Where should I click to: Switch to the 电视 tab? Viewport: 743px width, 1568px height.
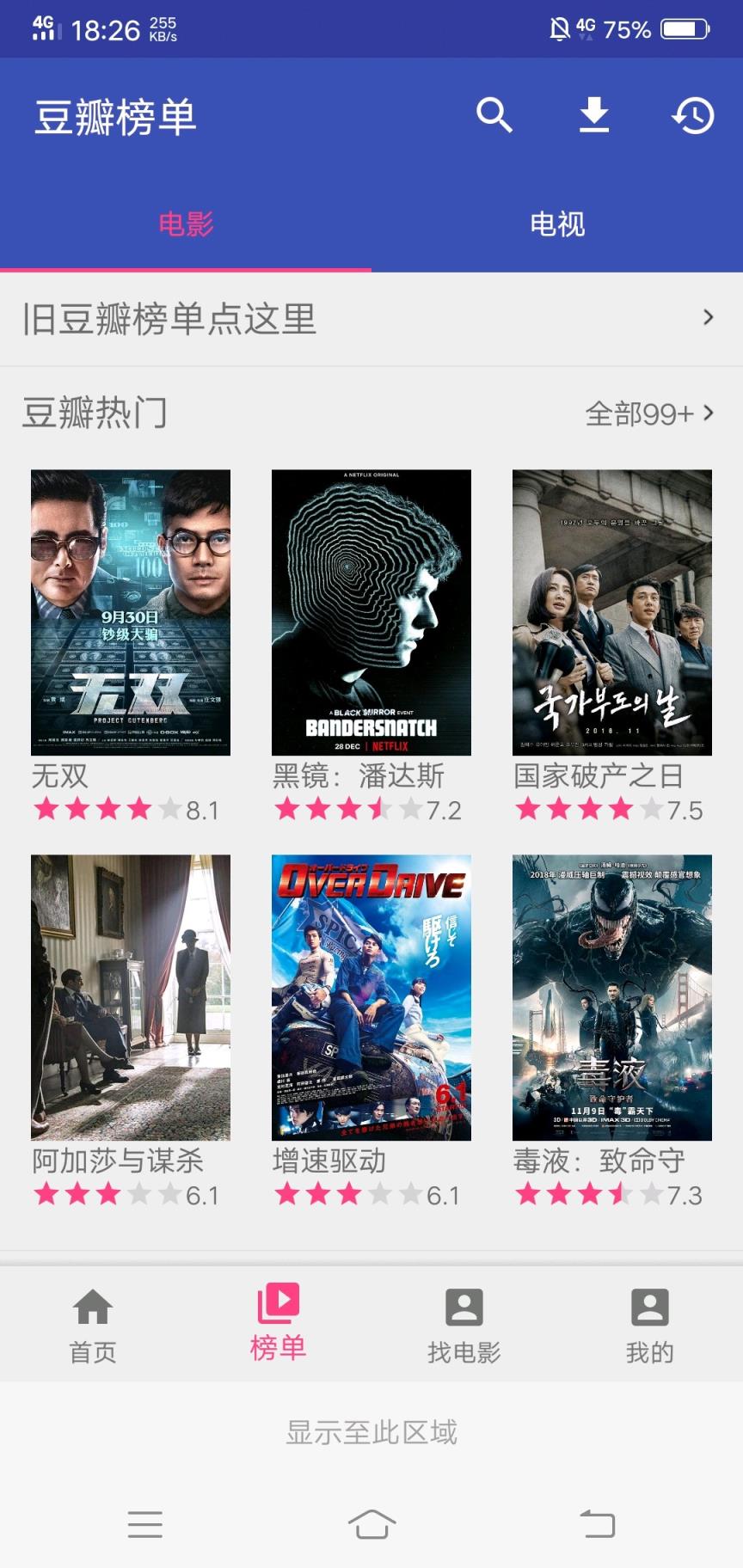(557, 224)
